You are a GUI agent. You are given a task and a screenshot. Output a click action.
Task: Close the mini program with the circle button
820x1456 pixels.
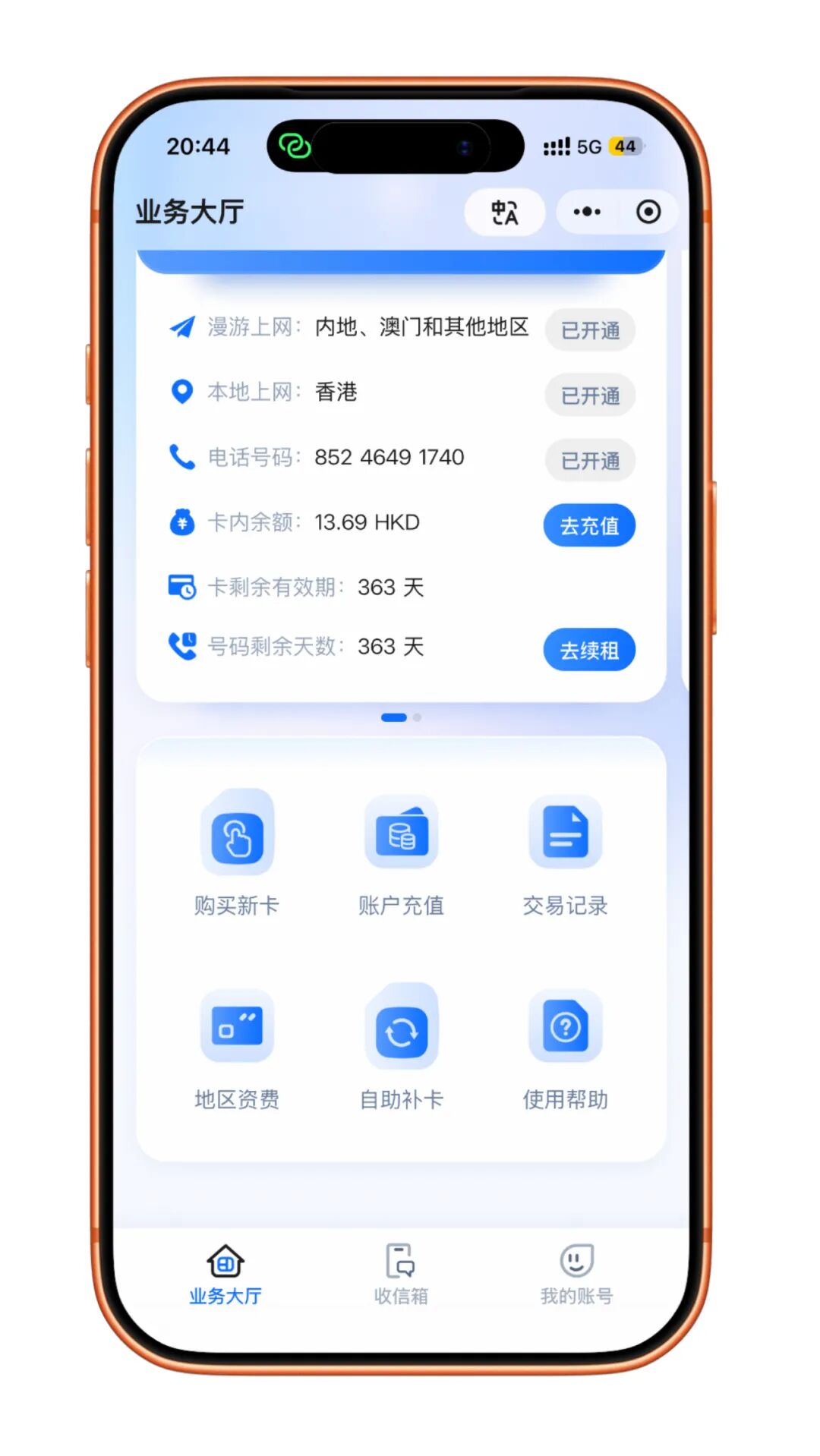tap(648, 213)
